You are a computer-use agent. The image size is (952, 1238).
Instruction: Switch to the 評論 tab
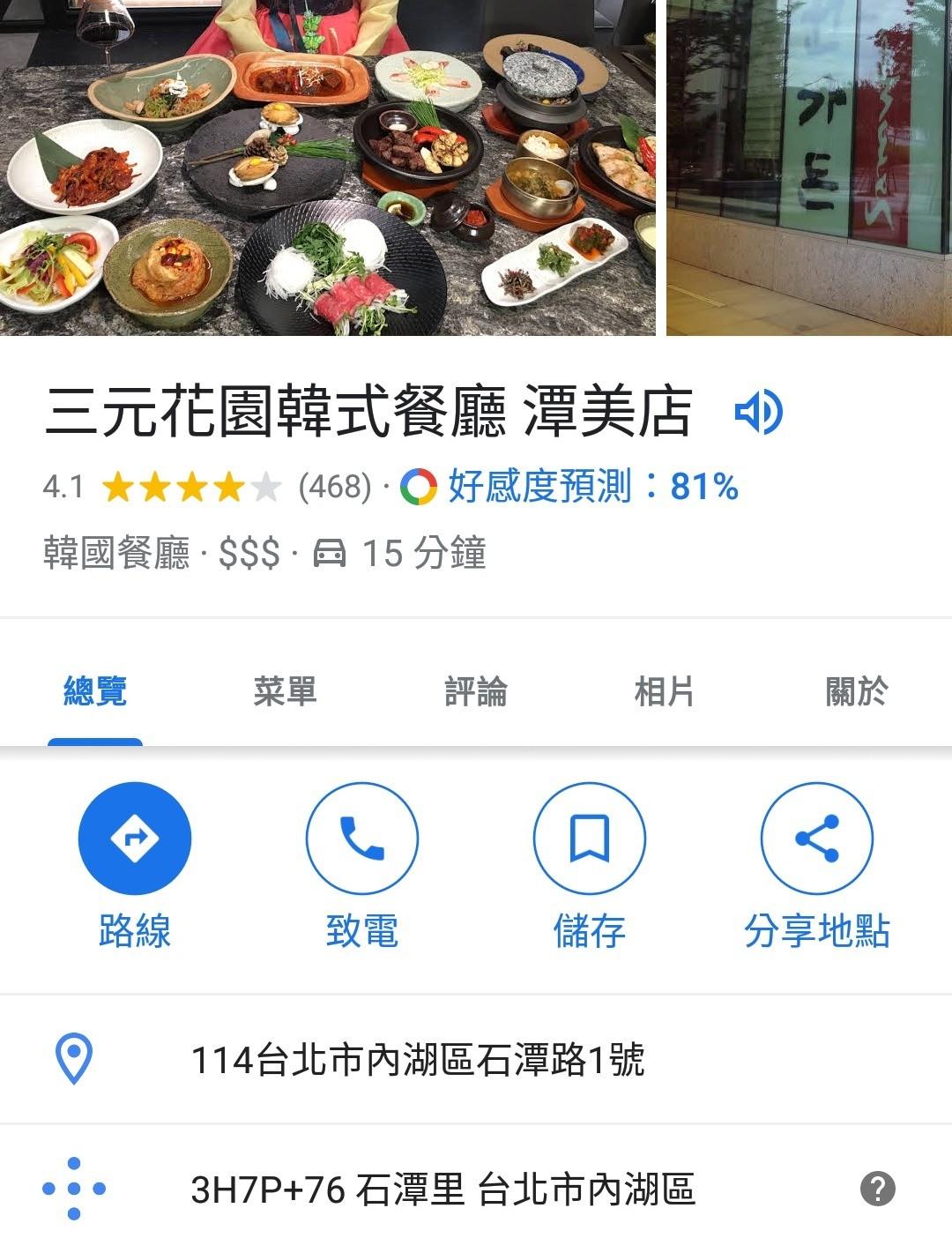[x=476, y=691]
